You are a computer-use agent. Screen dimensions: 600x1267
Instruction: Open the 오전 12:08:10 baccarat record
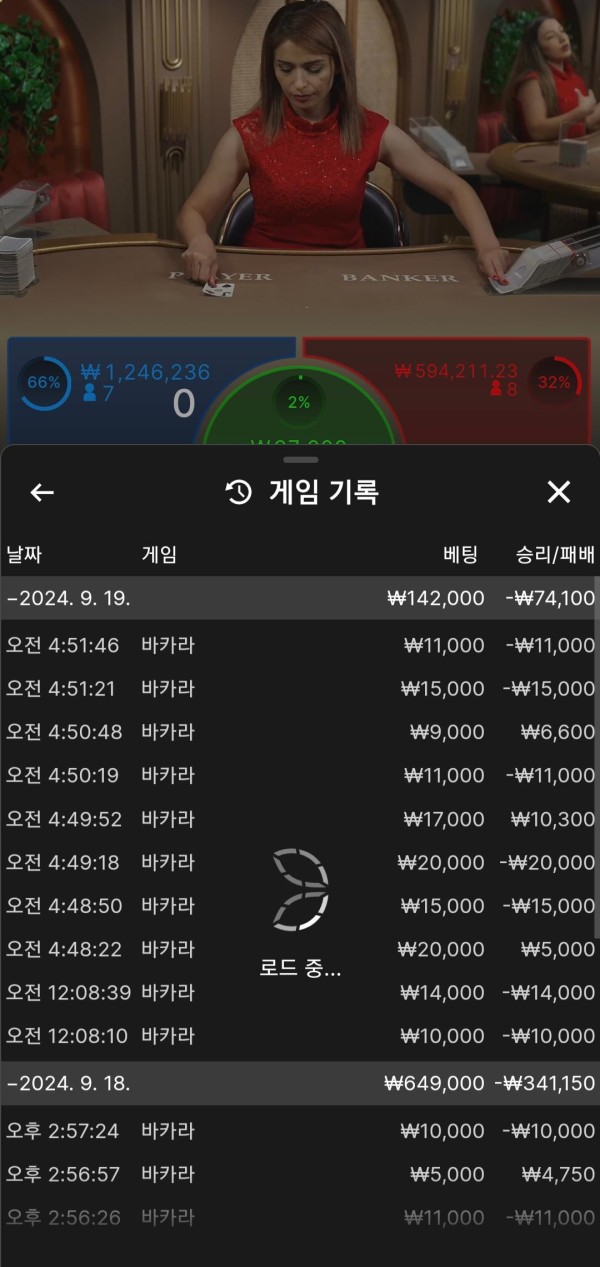[x=300, y=1036]
